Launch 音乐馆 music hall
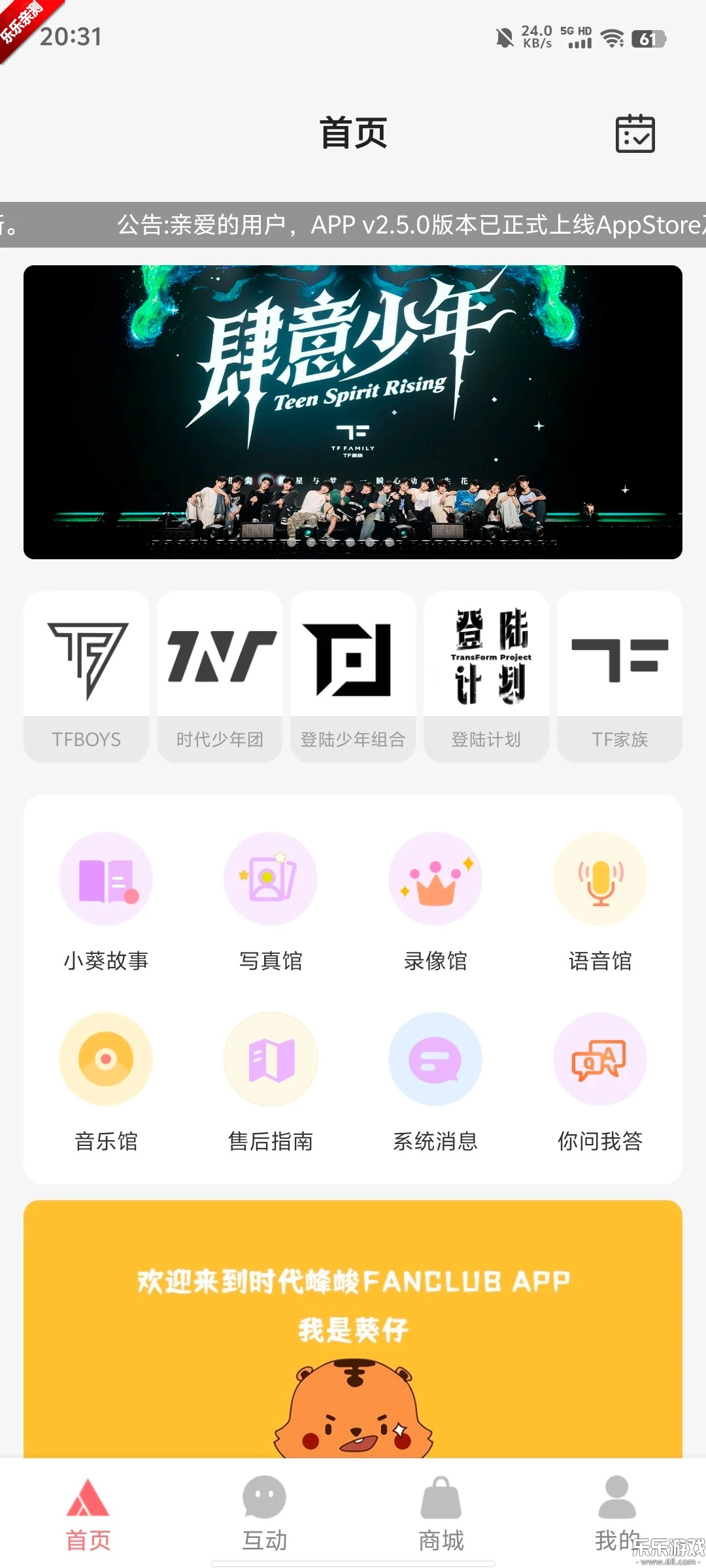 (106, 1081)
